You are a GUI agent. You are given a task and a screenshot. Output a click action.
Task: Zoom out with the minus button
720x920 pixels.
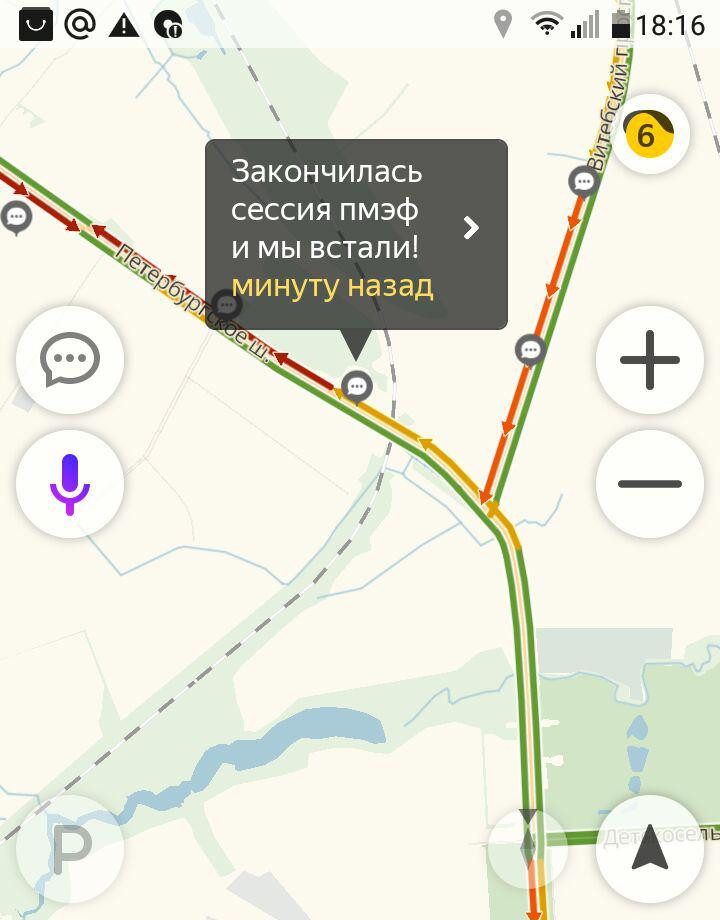[x=649, y=484]
